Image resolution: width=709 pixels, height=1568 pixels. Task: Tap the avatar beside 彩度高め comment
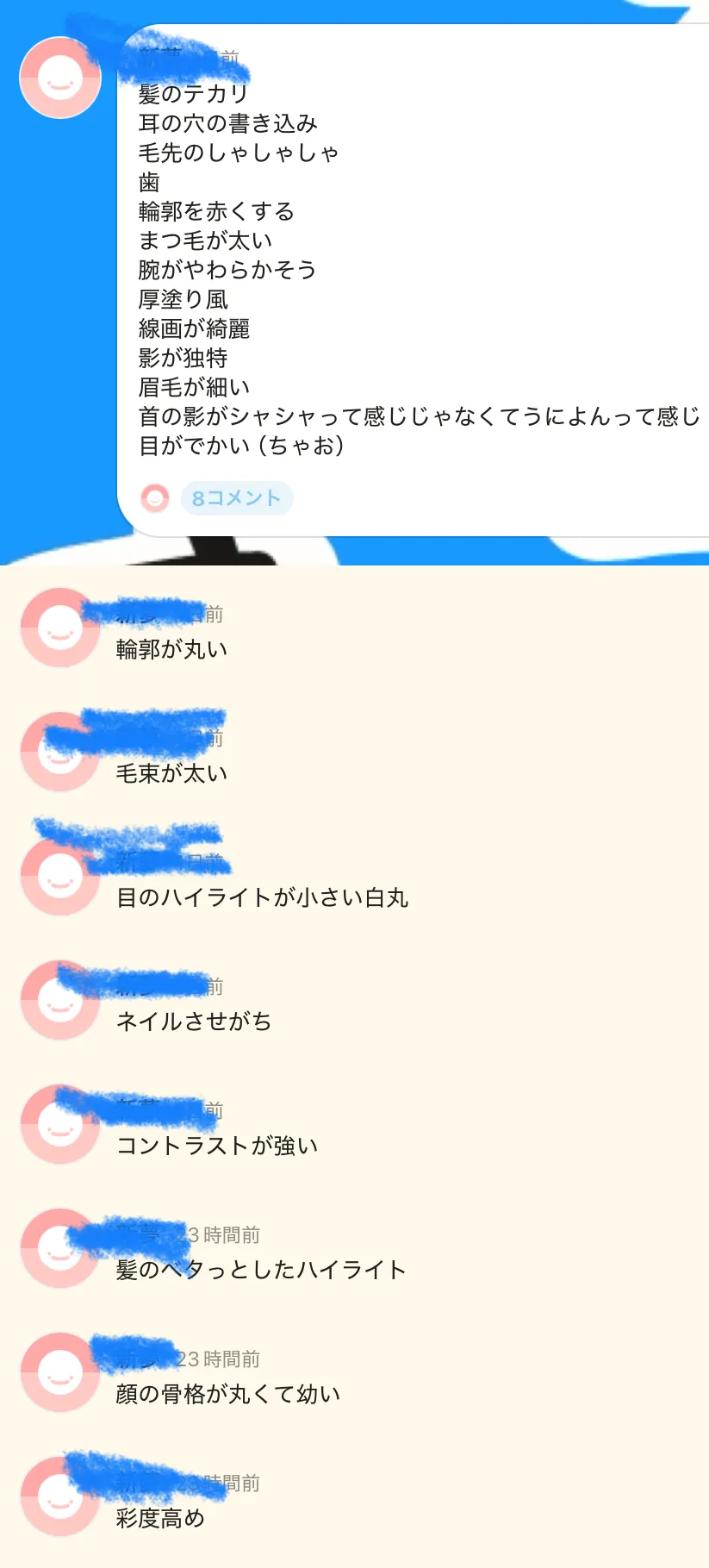coord(60,1497)
